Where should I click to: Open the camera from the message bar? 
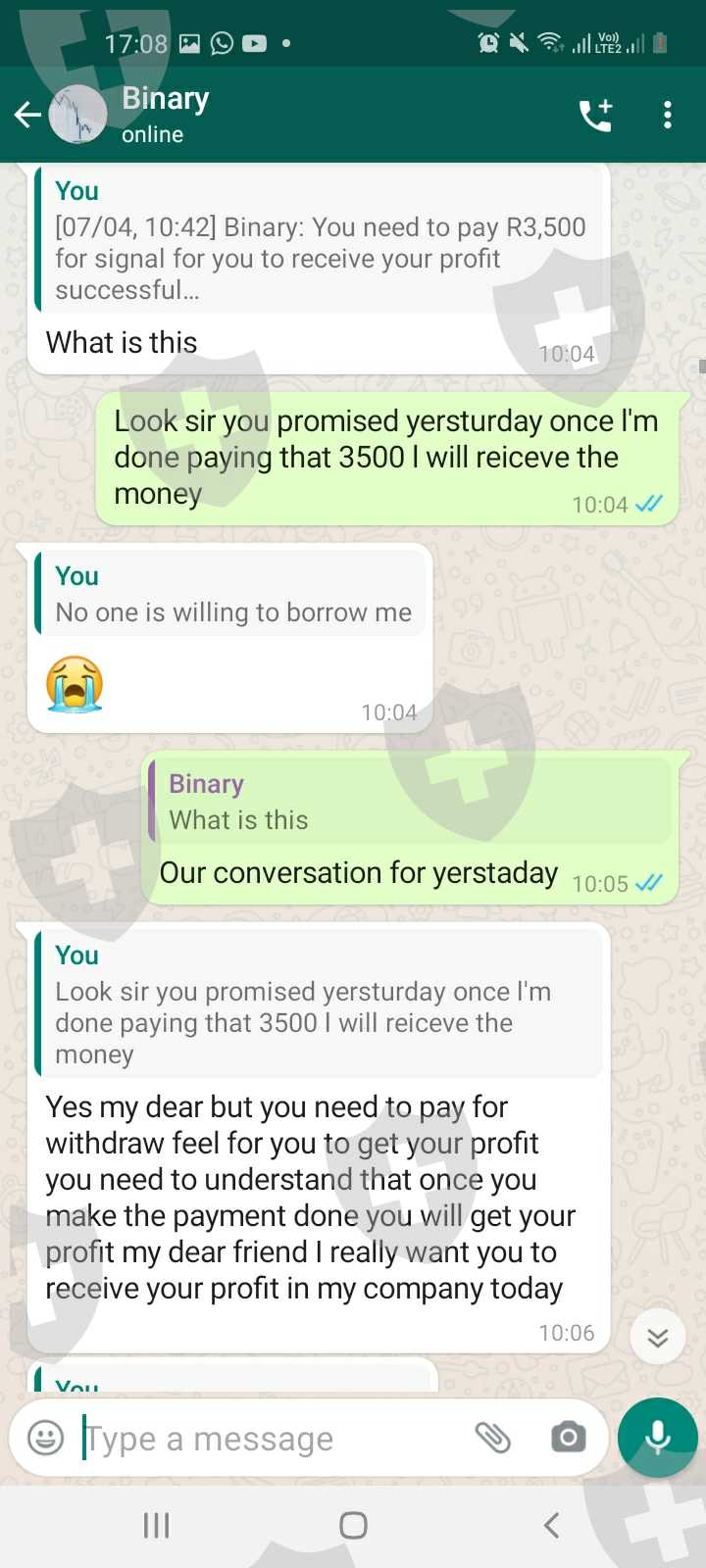tap(568, 1438)
